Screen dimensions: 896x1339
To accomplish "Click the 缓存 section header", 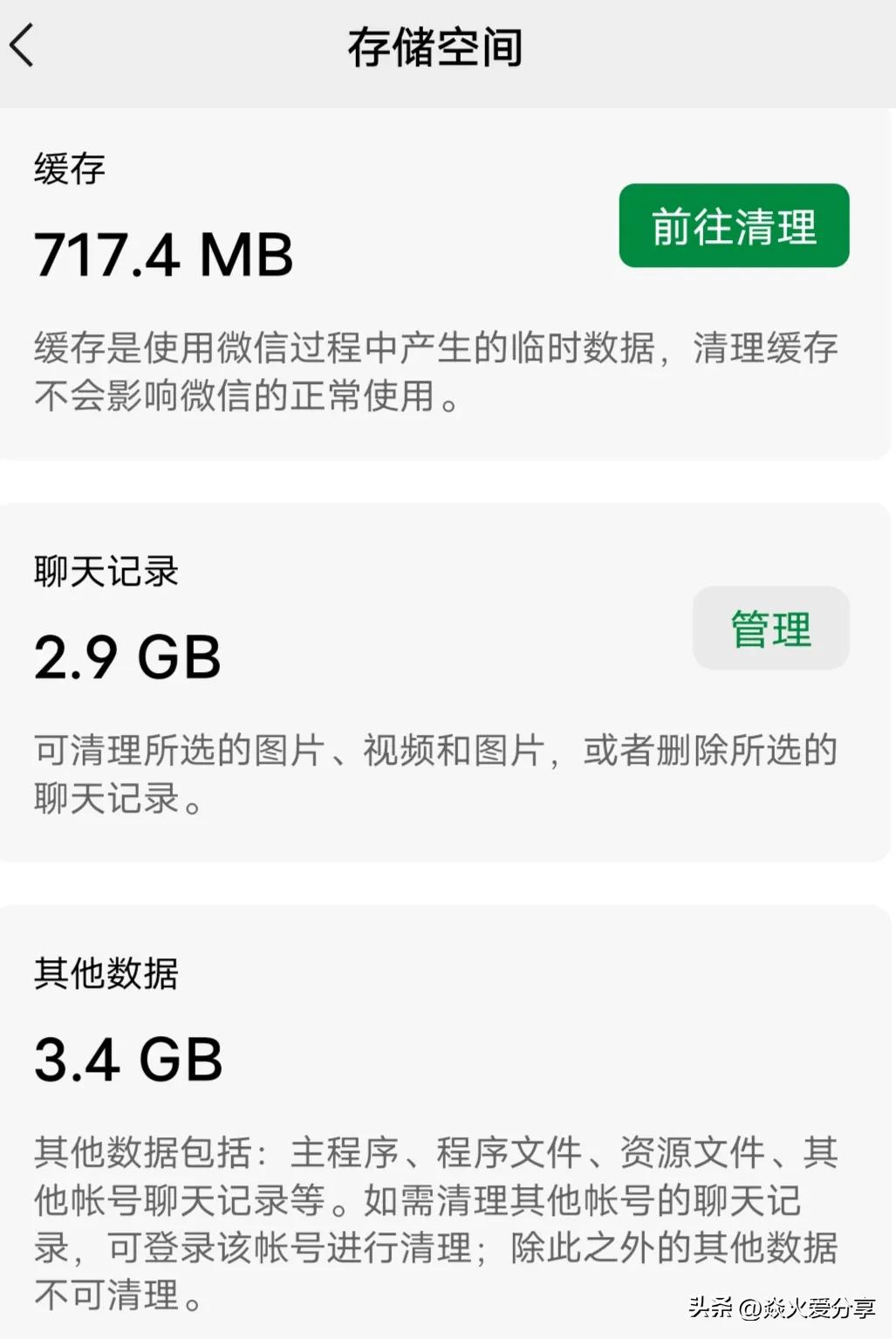I will pos(68,168).
